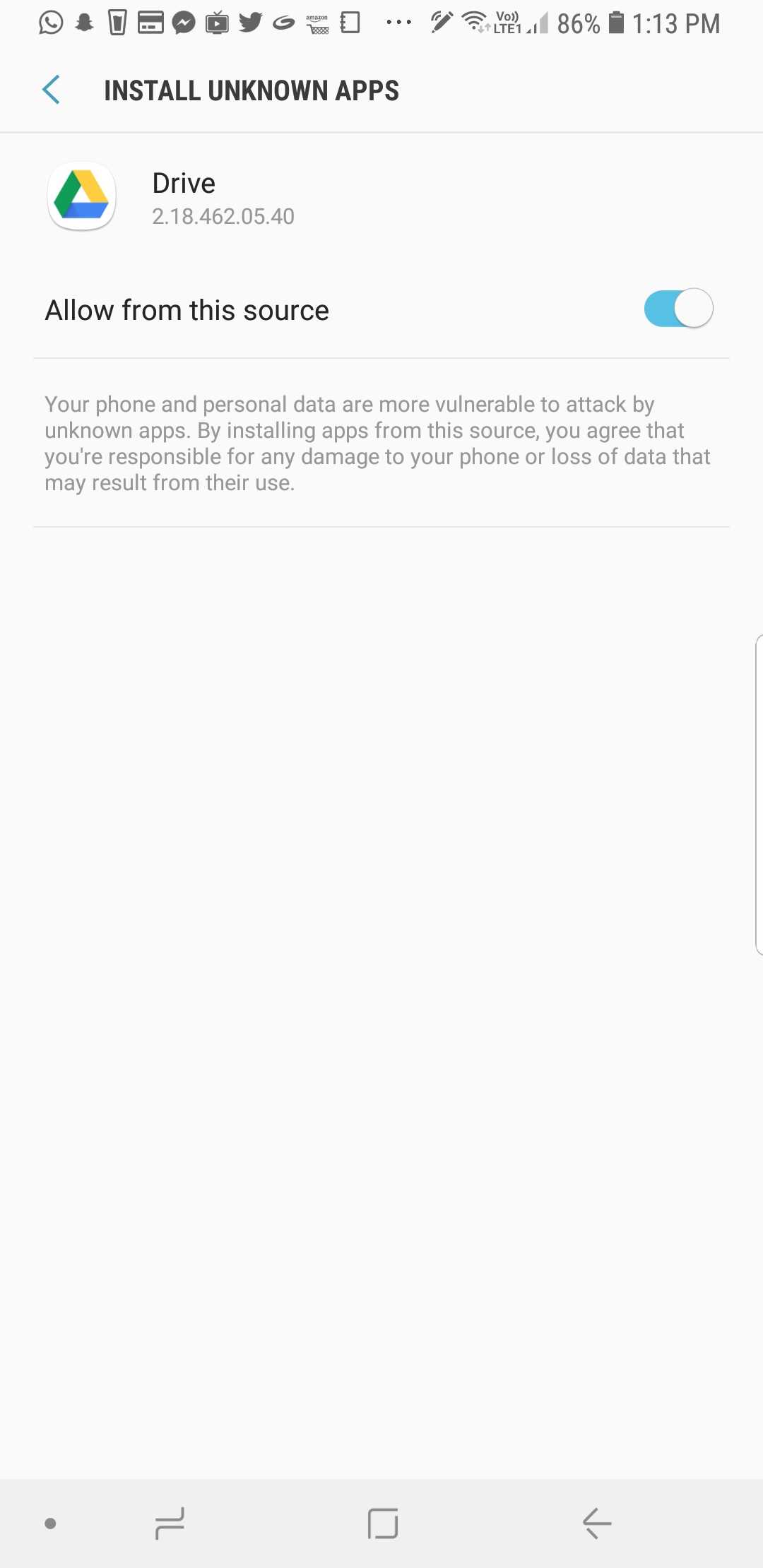Tap the system back arrow in the navigation bar
The height and width of the screenshot is (1568, 763).
point(597,1524)
